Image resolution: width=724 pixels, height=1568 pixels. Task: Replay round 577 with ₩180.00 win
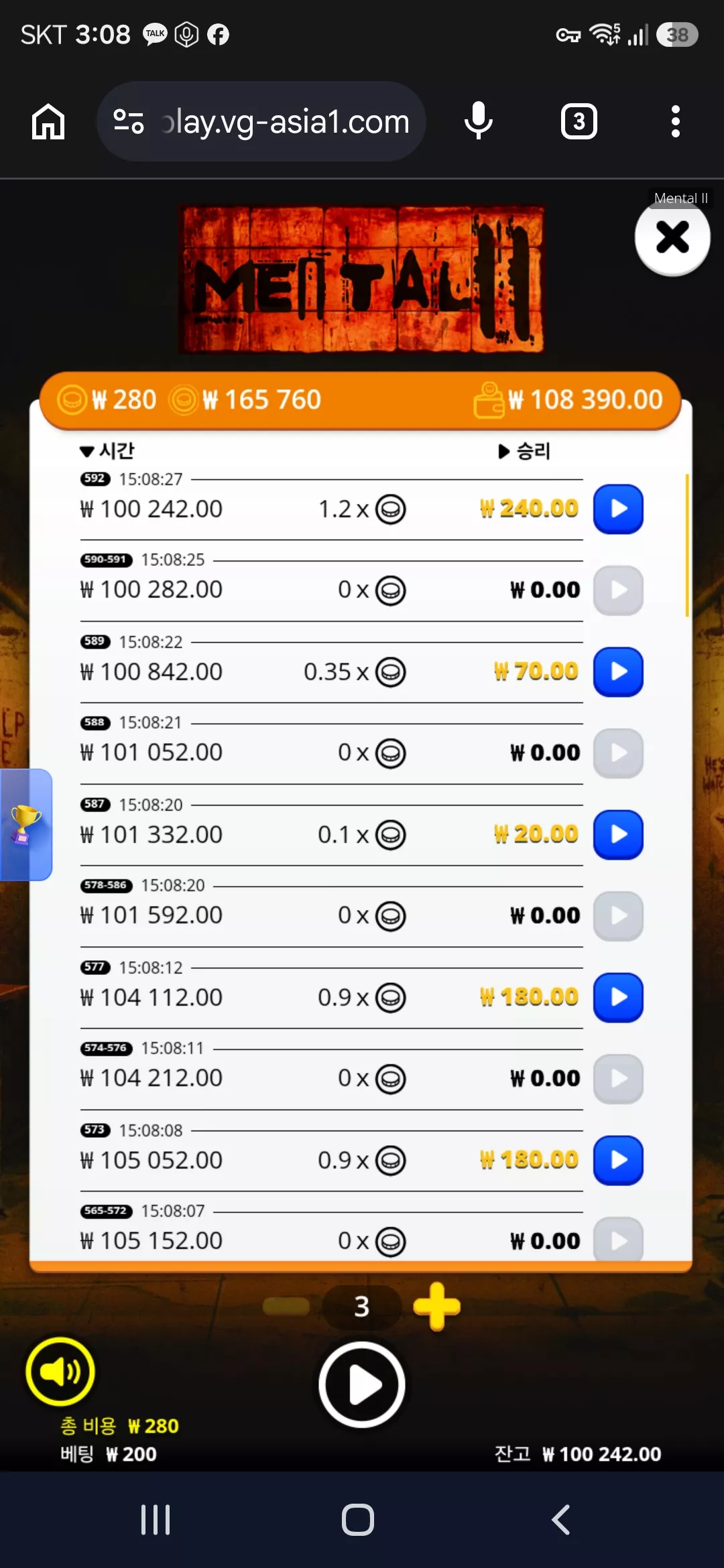pyautogui.click(x=618, y=998)
